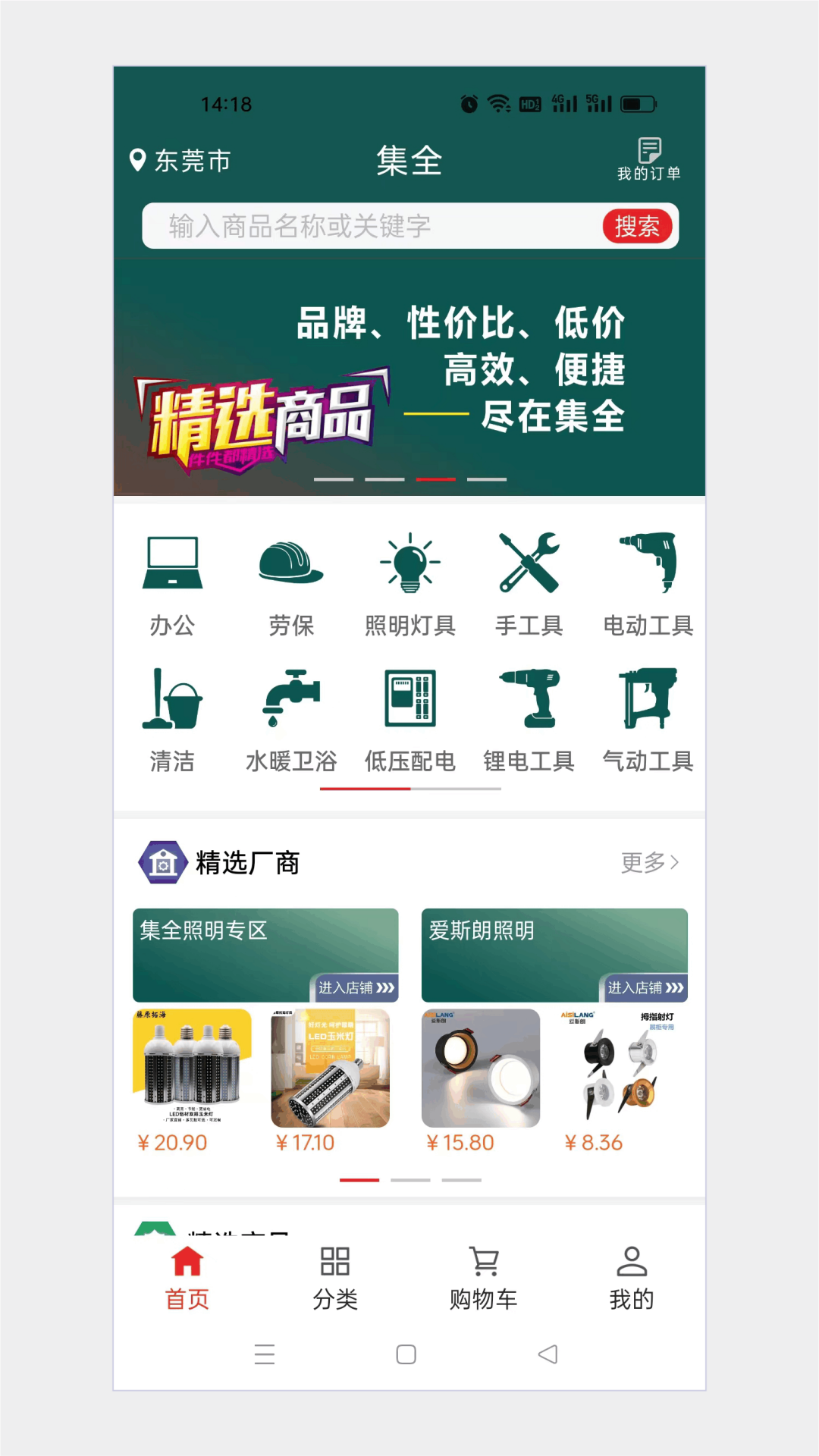Switch to the 分类 tab
This screenshot has height=1456, width=819.
click(334, 1276)
